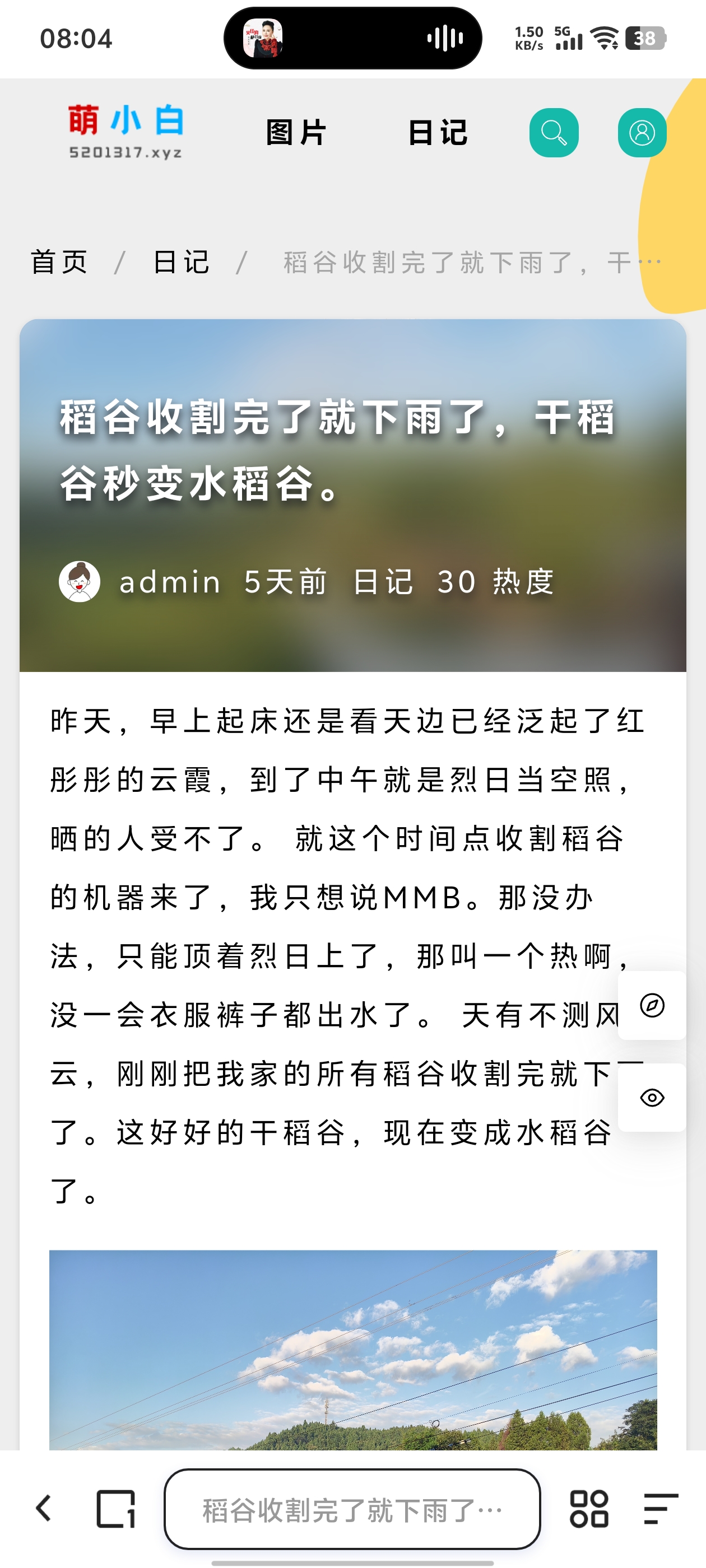Open the user account icon
This screenshot has height=1568, width=706.
tap(642, 133)
